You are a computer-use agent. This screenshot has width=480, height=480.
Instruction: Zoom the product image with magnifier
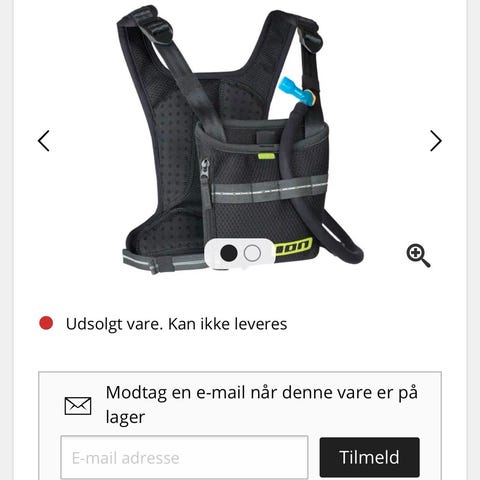point(418,256)
